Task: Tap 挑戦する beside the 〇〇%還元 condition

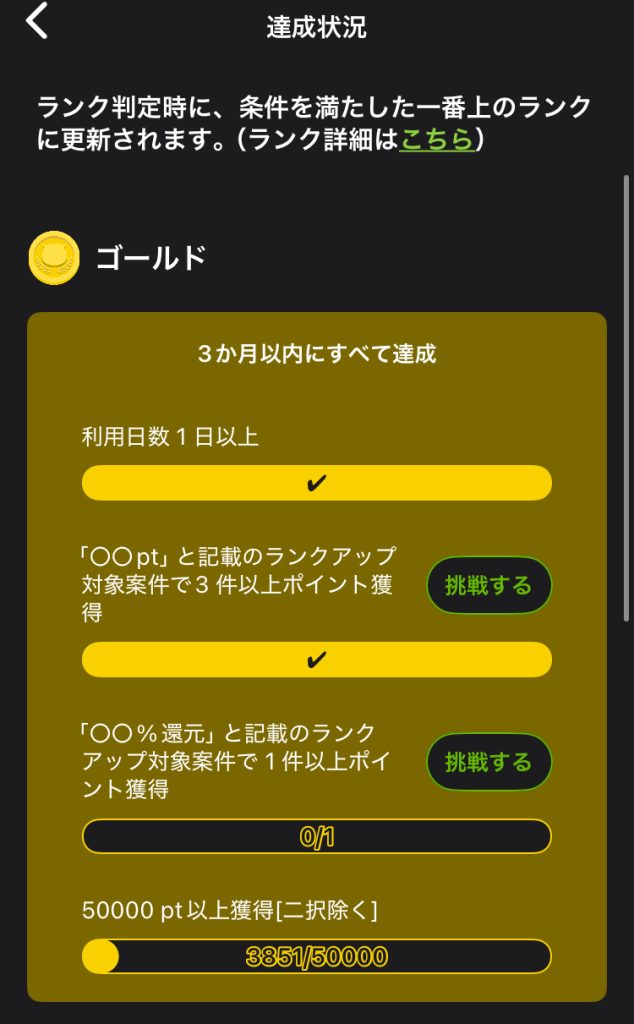Action: point(489,762)
